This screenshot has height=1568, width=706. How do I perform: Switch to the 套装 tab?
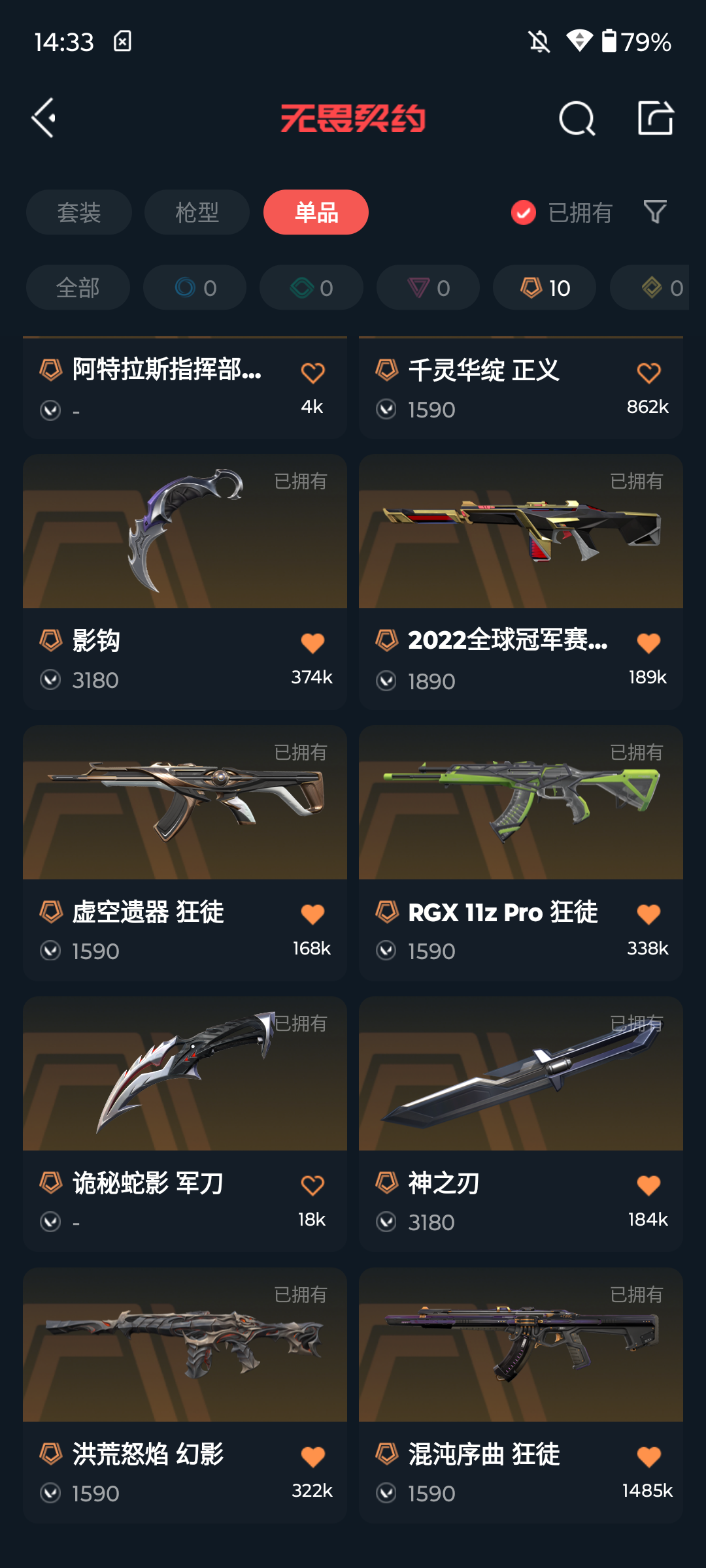tap(79, 212)
